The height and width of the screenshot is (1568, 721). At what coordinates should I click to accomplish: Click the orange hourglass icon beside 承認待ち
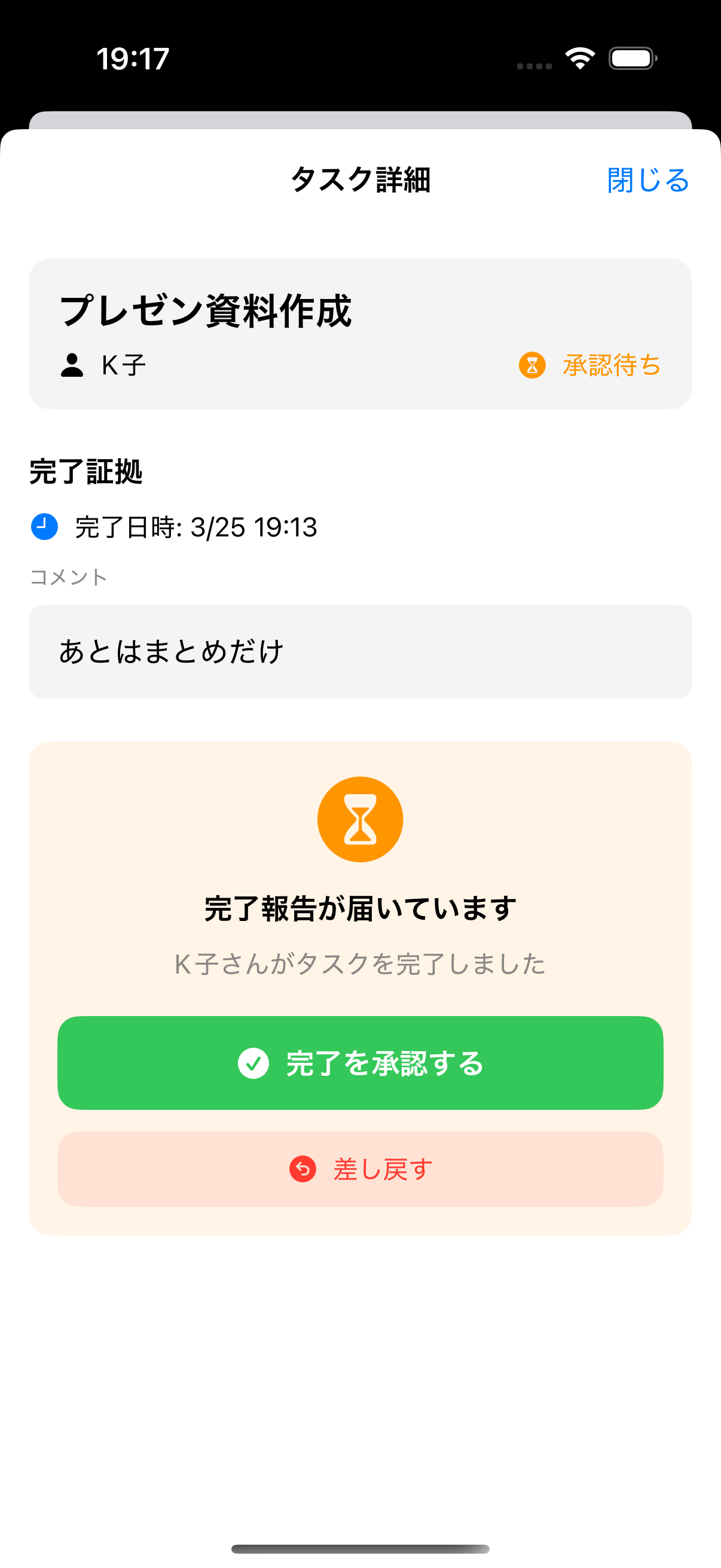(x=531, y=365)
